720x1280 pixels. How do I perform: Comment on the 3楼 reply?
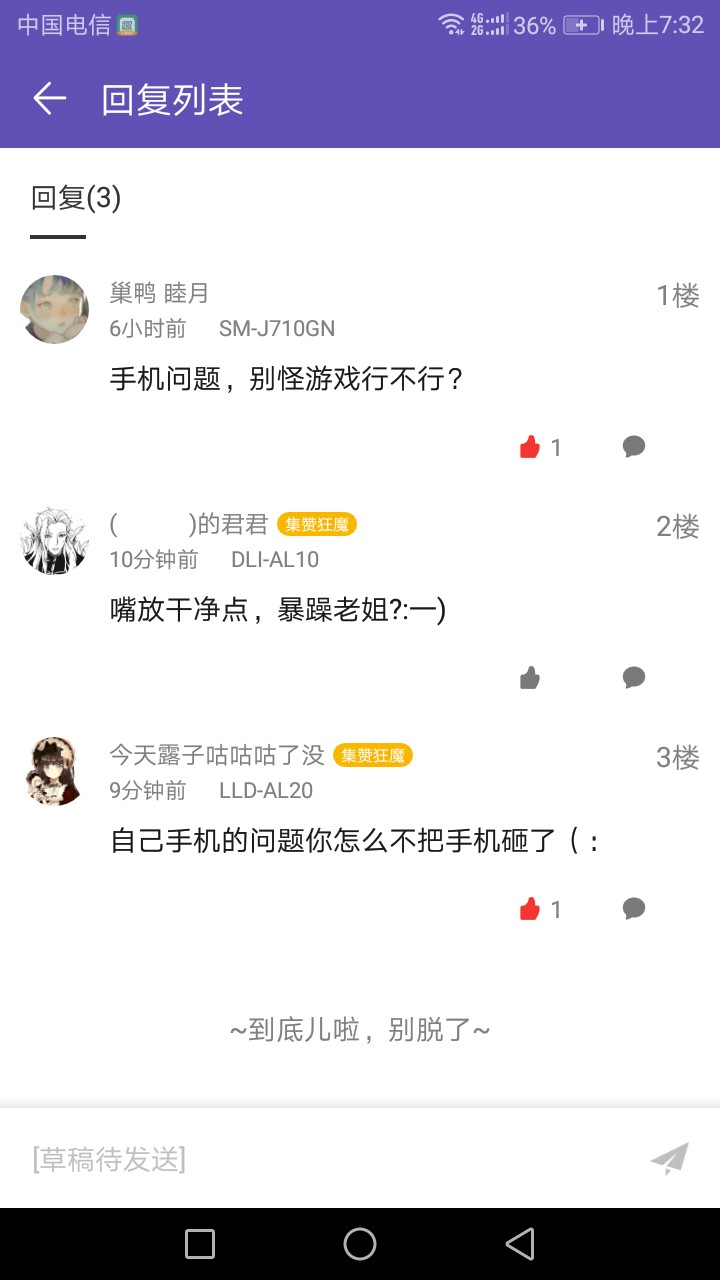[x=634, y=908]
